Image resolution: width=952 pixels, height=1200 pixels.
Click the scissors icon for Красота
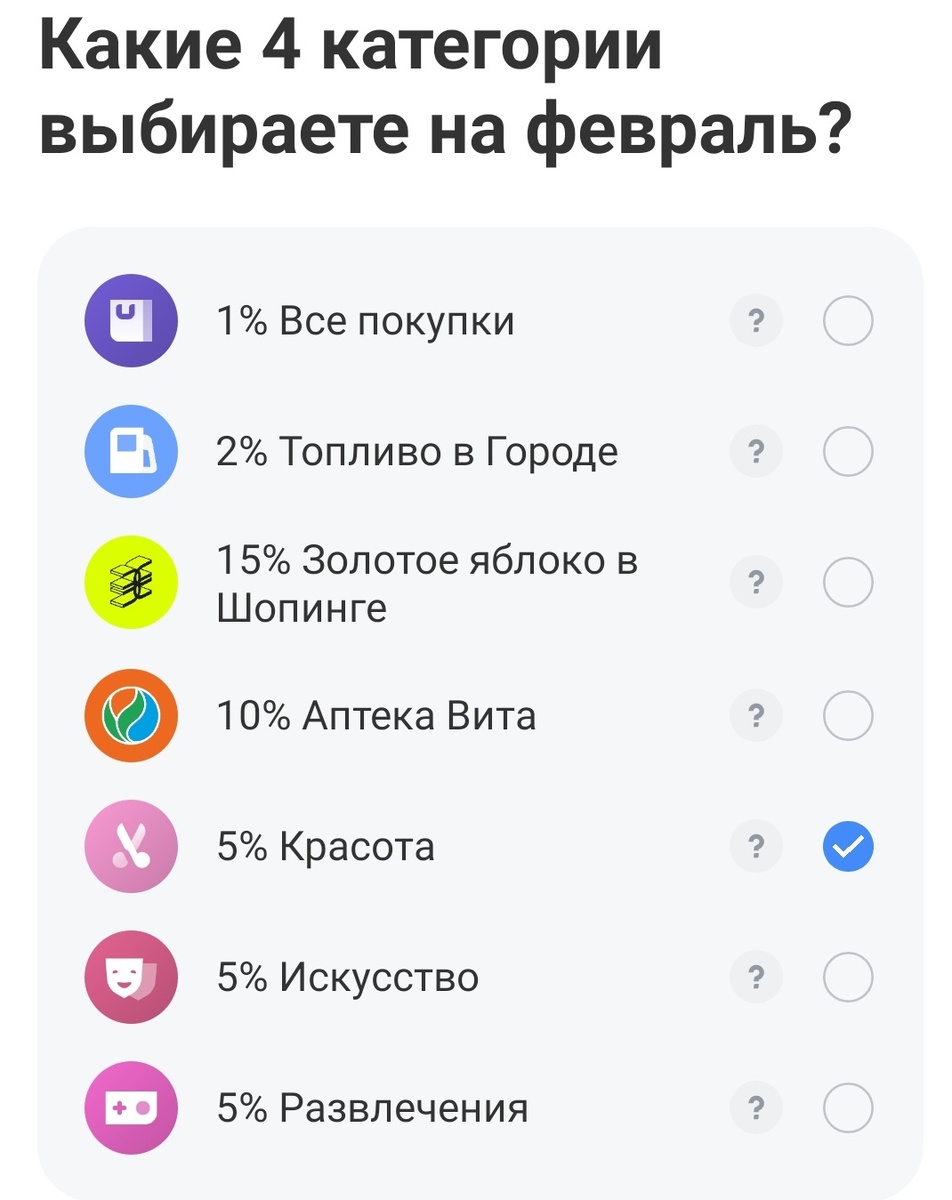point(131,846)
